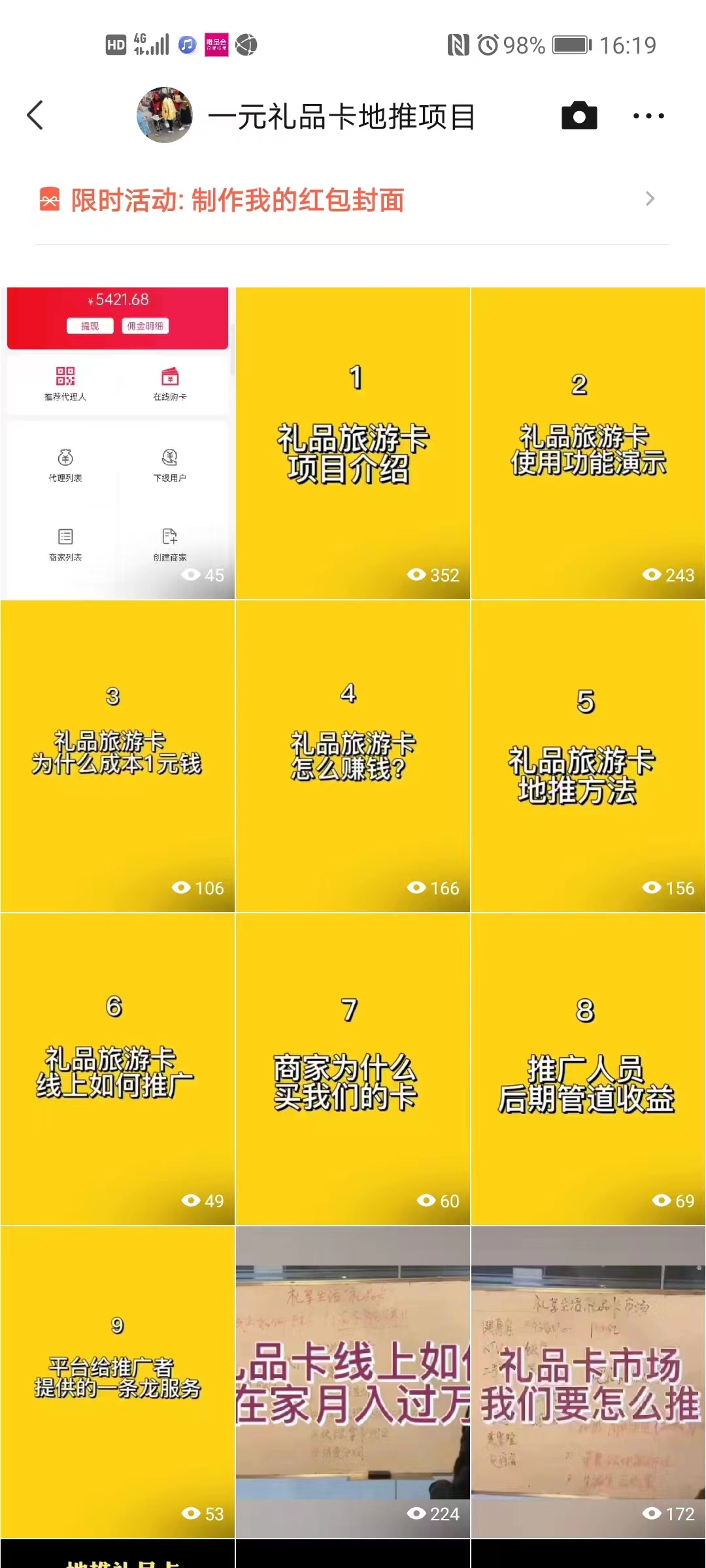The height and width of the screenshot is (1568, 706).
Task: Open video 7 商家为什么买我们的卡
Action: [353, 1069]
